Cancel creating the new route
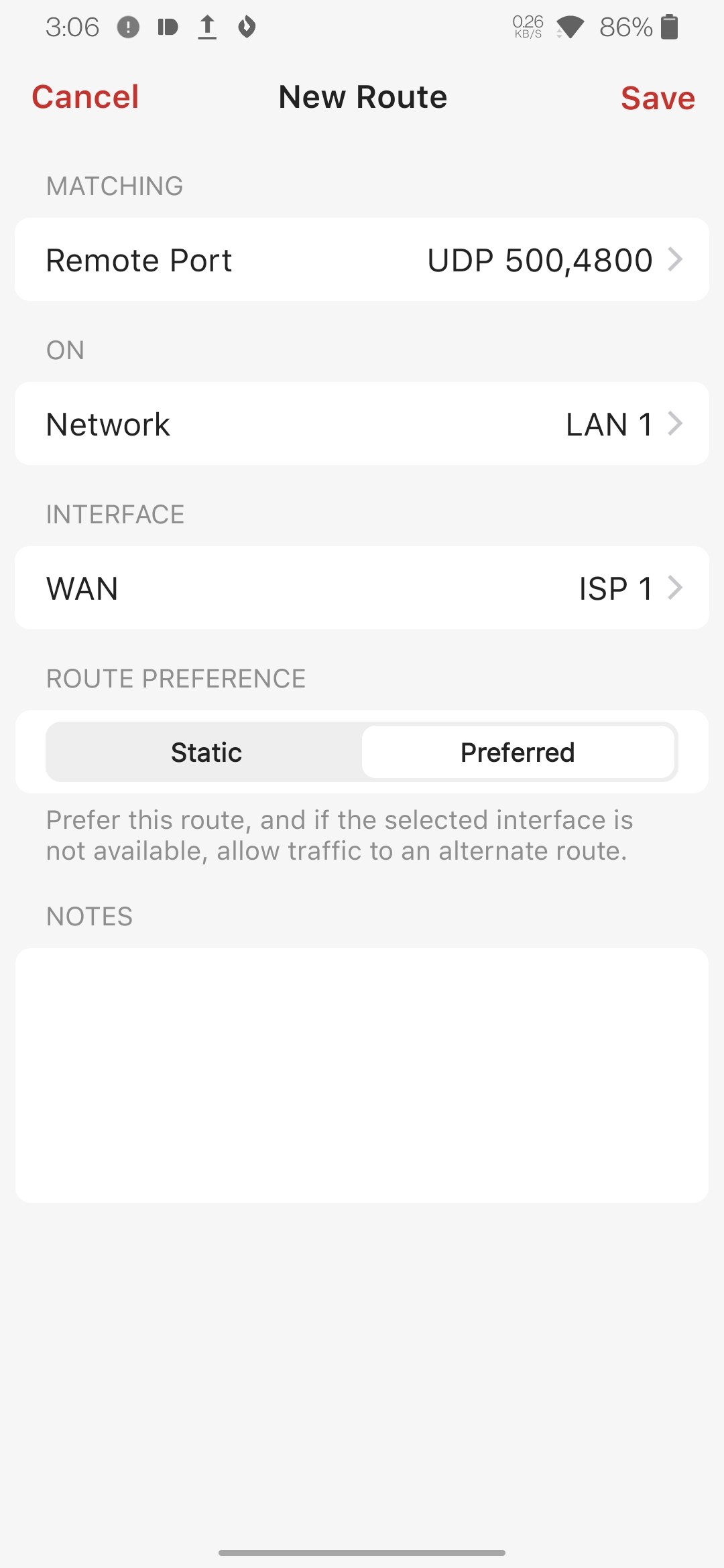This screenshot has width=724, height=1568. coord(85,97)
